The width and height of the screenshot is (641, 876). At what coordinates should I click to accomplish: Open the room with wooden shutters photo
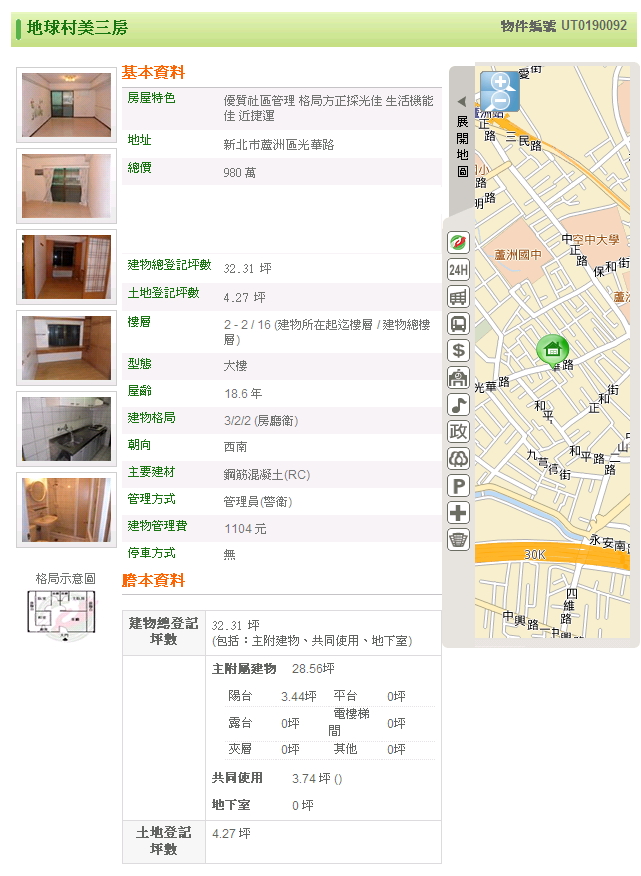tap(66, 267)
